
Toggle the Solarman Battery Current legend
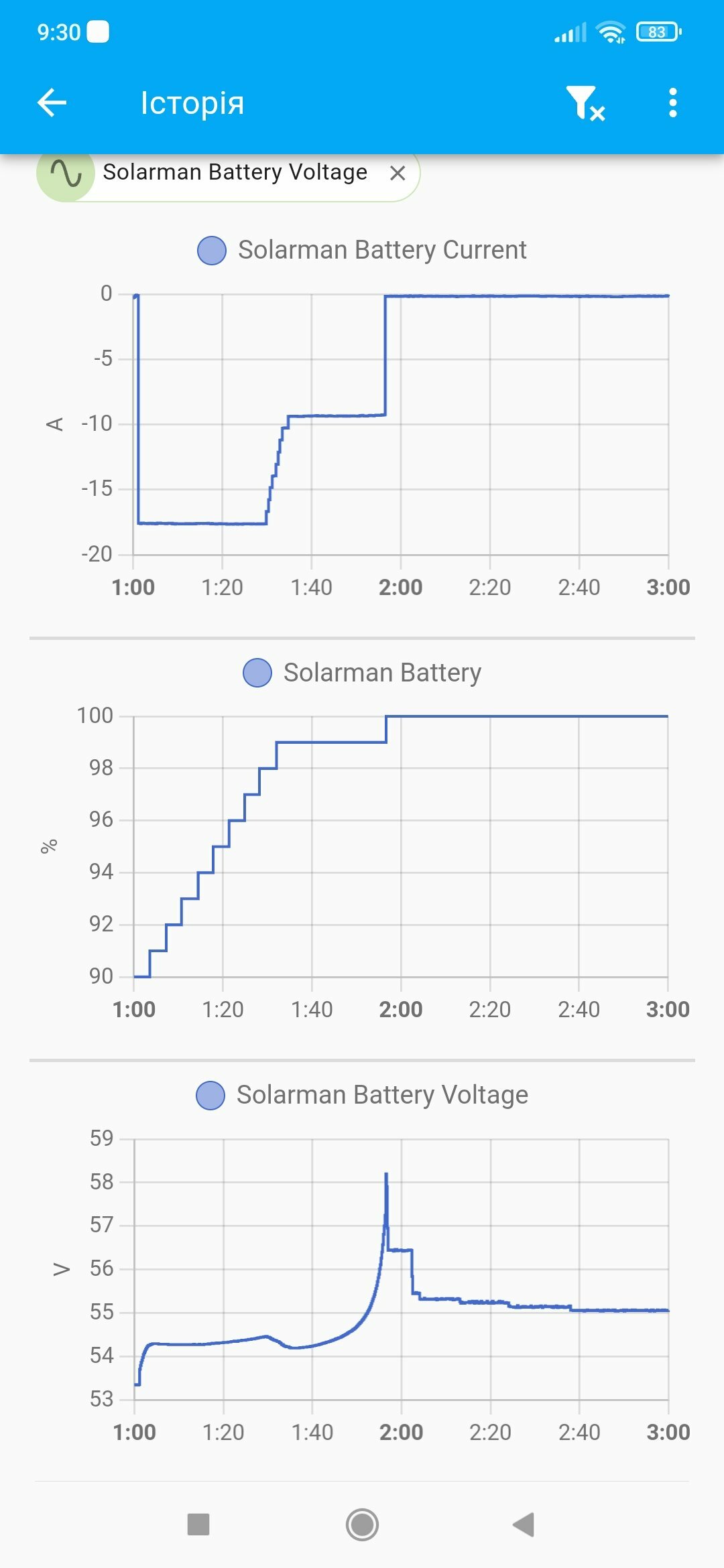362,250
